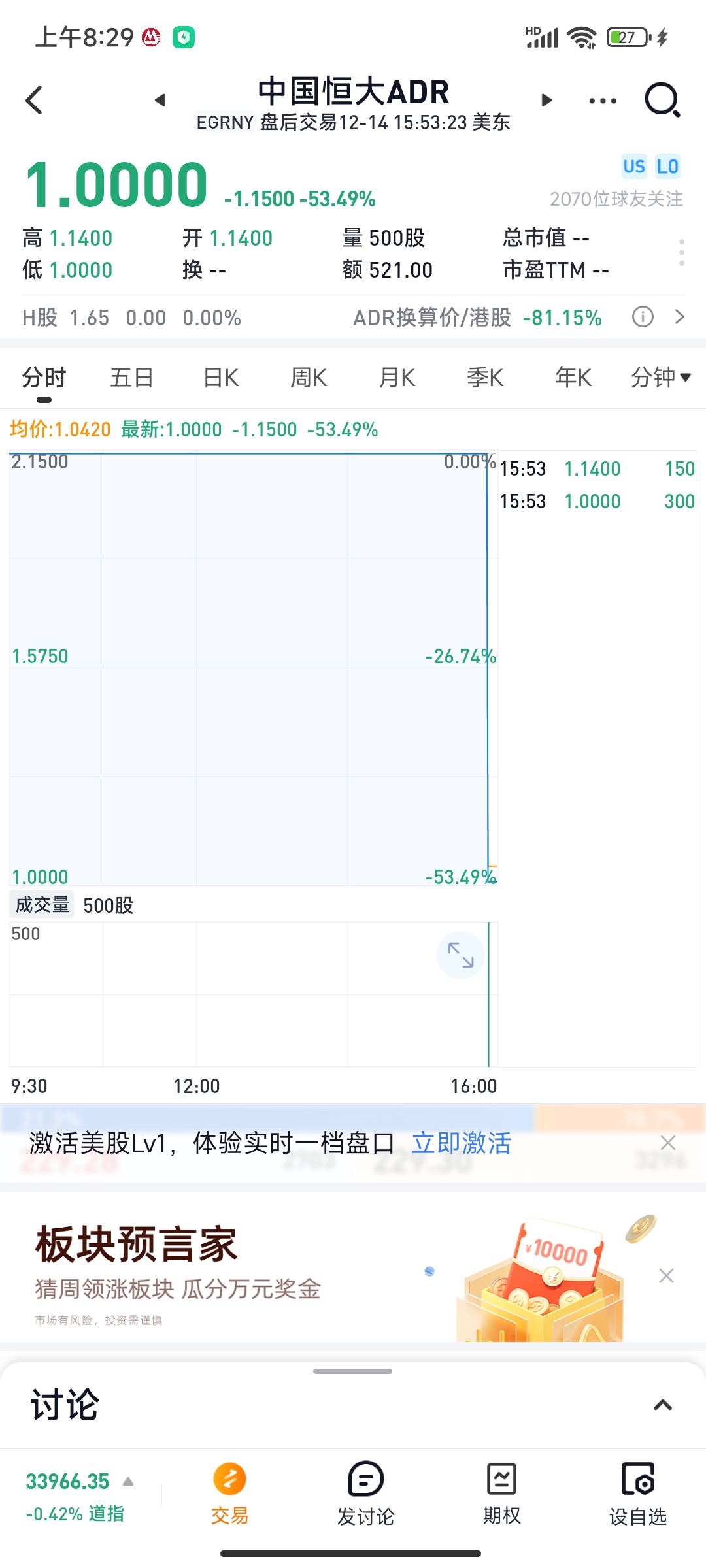
Task: Open 发讨论 to post a discussion
Action: [365, 1496]
